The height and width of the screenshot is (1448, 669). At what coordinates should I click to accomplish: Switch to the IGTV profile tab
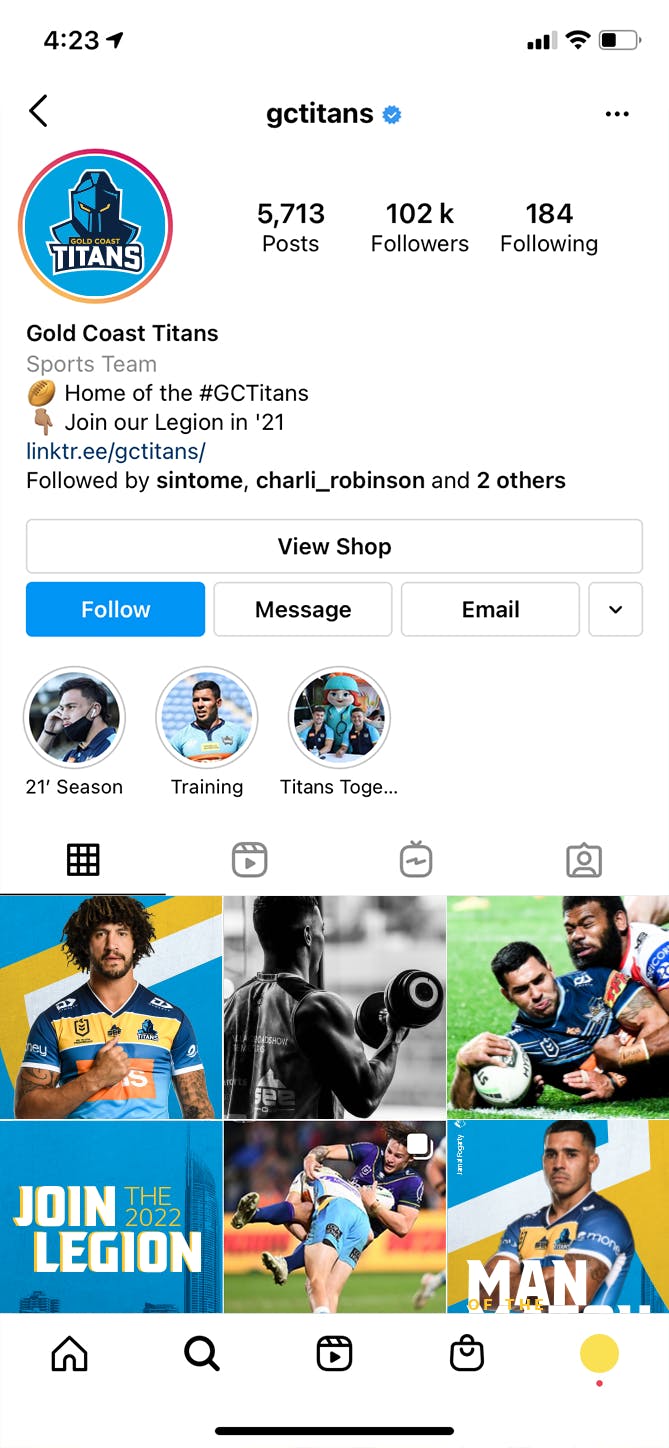[x=416, y=860]
